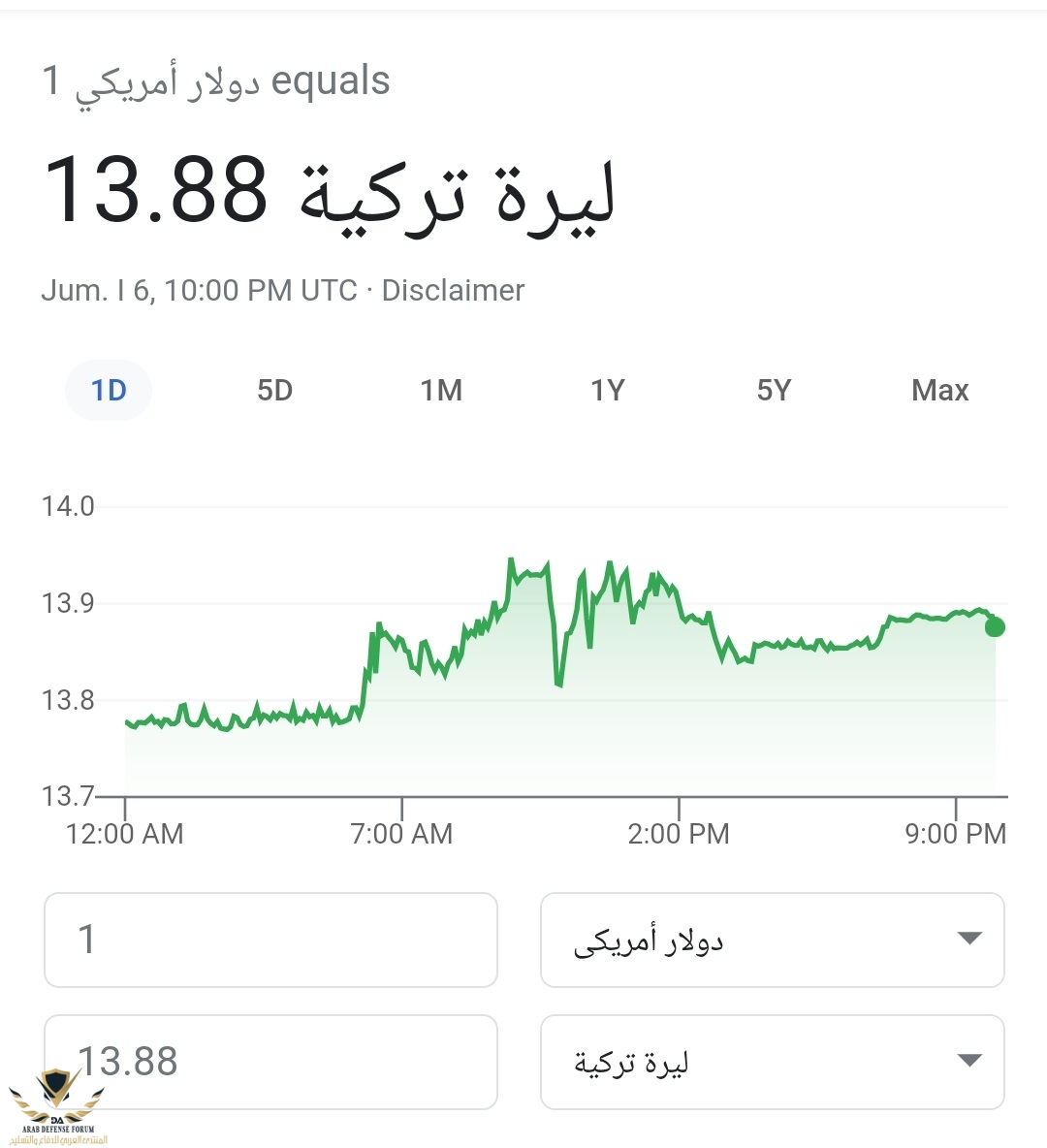Open the Disclaimer link
Image resolution: width=1047 pixels, height=1148 pixels.
[453, 290]
